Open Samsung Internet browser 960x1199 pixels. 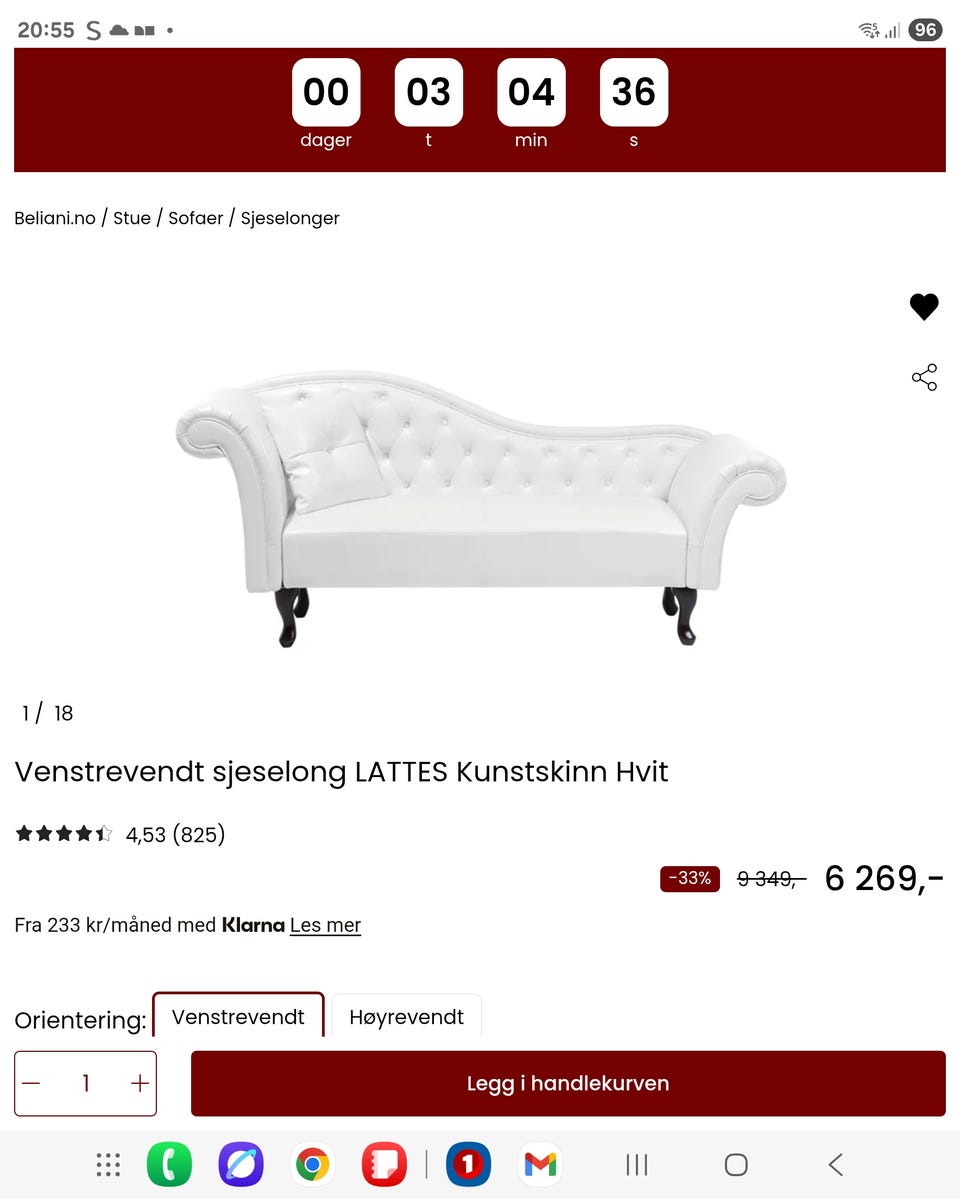(240, 1164)
